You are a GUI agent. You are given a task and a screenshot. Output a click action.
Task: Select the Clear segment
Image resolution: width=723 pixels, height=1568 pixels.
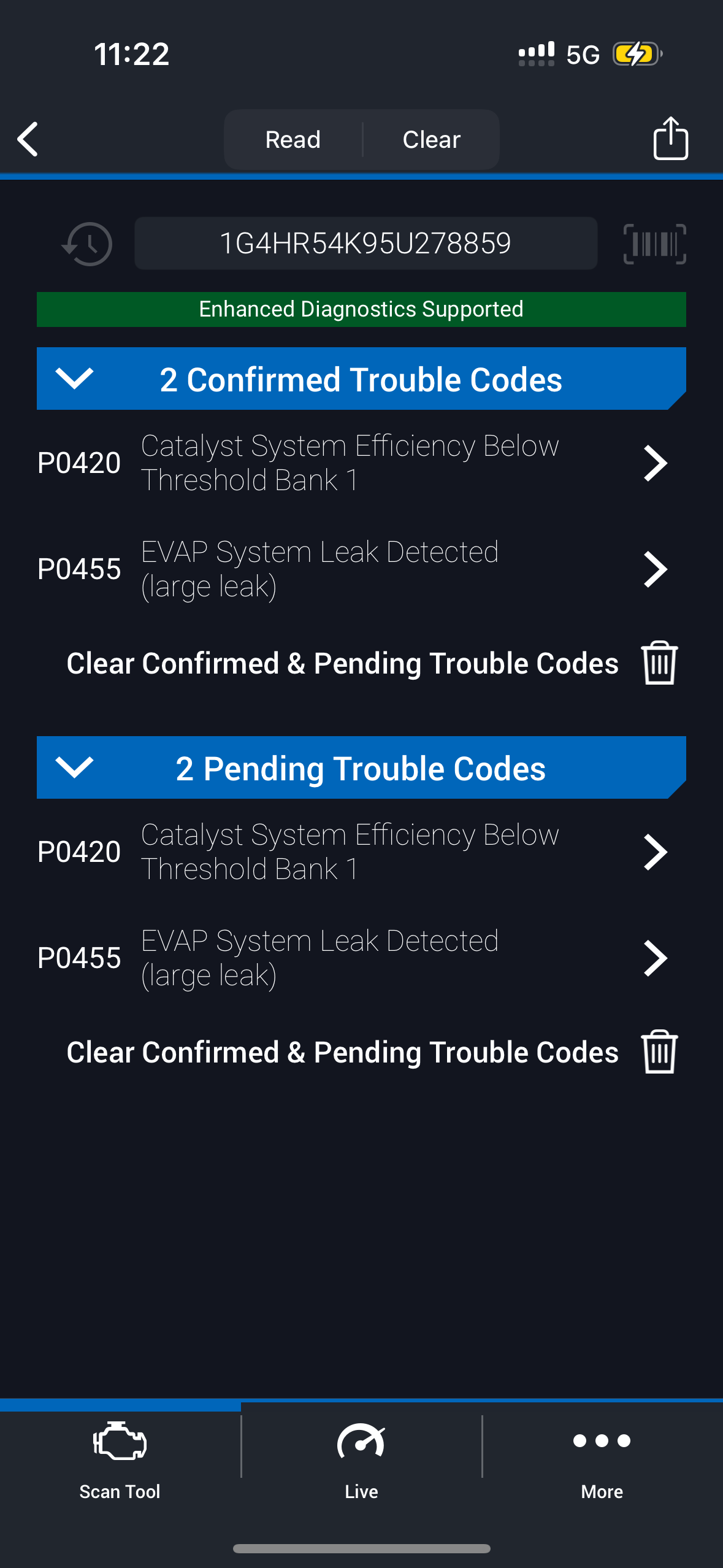click(x=431, y=140)
